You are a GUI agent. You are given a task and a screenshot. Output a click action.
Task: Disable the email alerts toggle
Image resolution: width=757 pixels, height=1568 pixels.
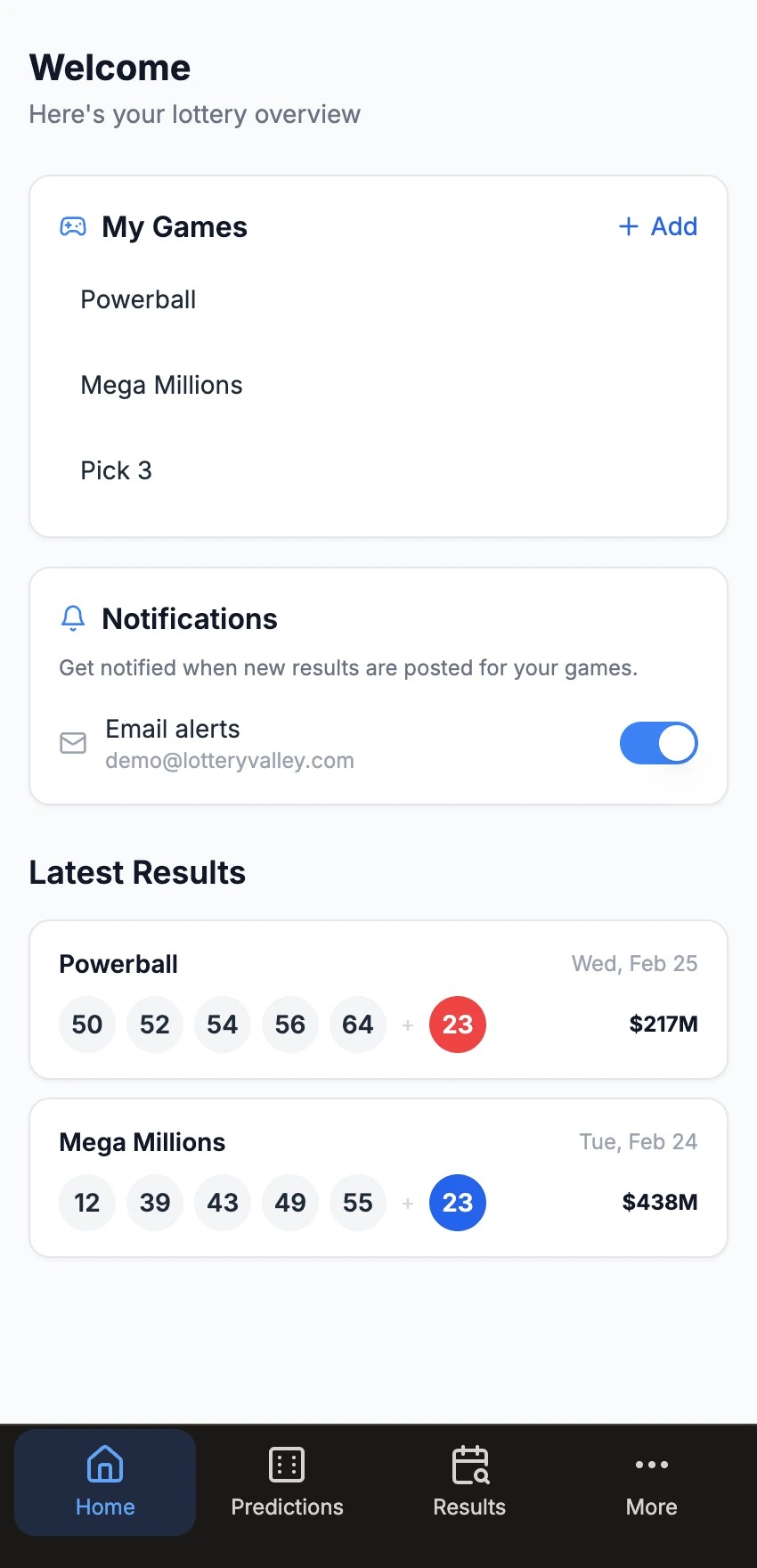point(659,743)
